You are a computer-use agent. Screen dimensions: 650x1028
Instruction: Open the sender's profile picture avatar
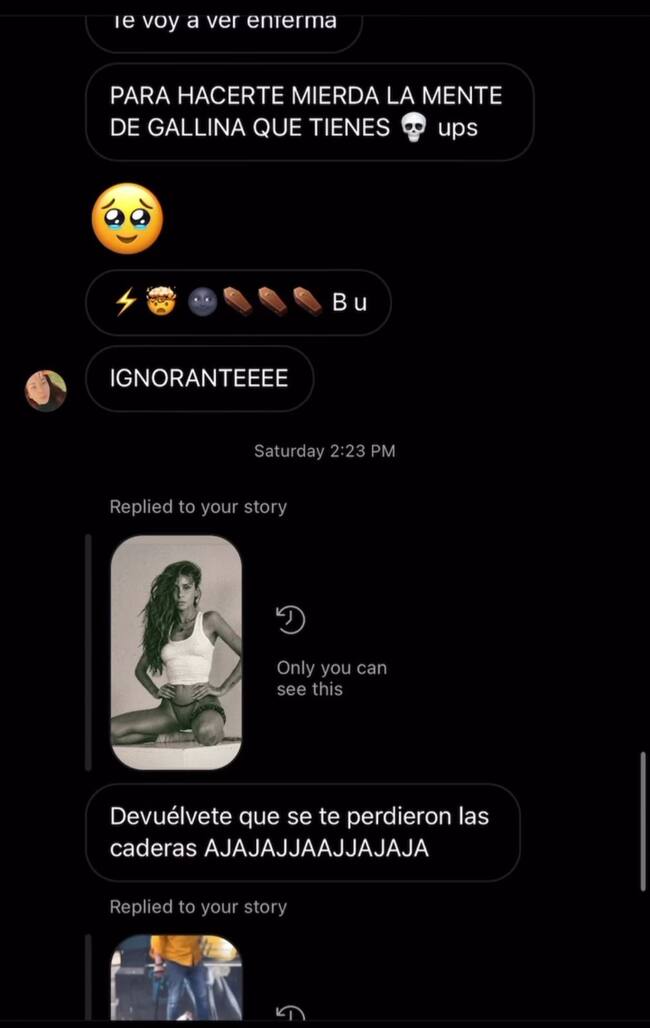coord(45,391)
